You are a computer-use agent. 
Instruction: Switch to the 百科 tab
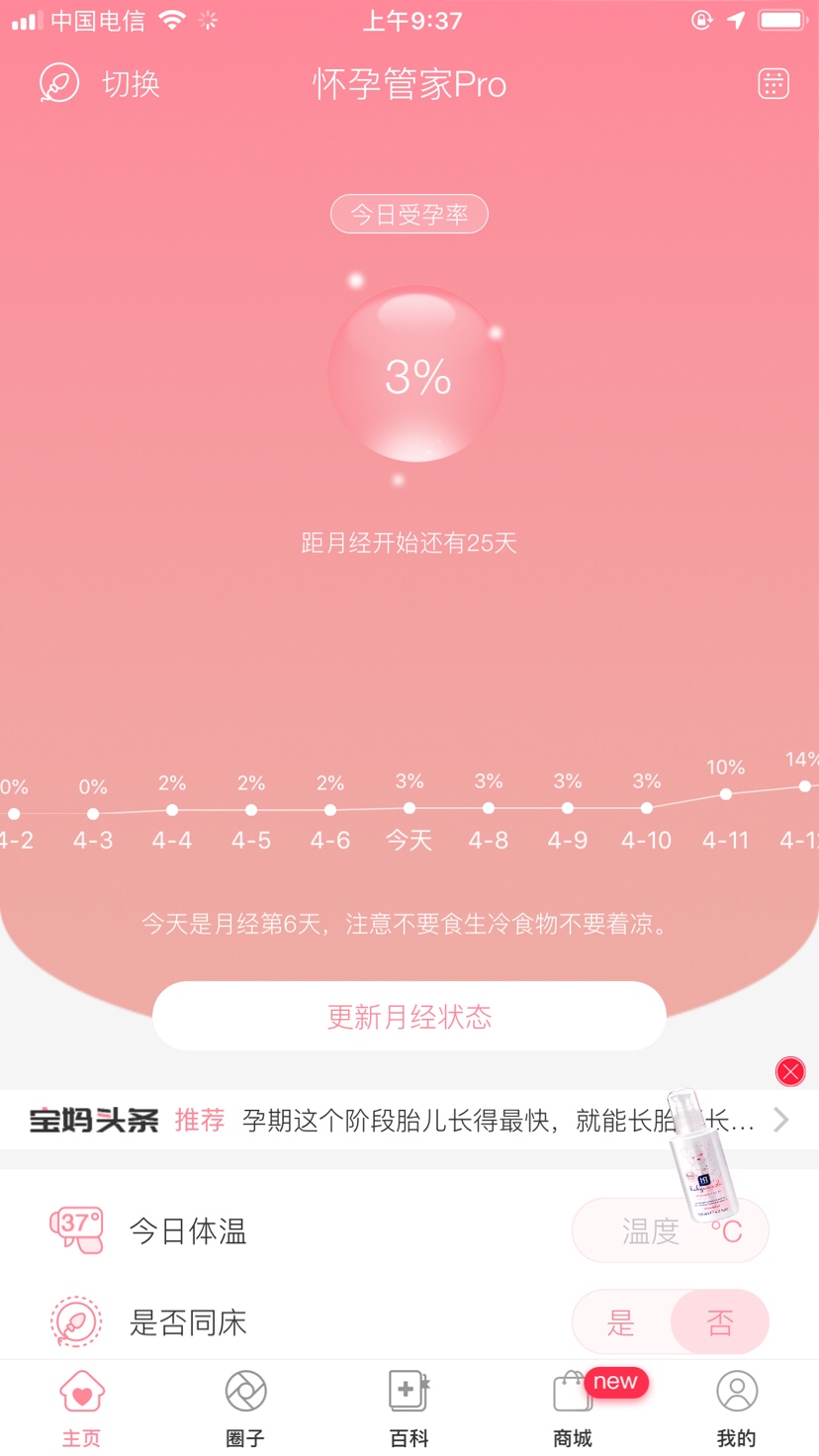point(409,1409)
